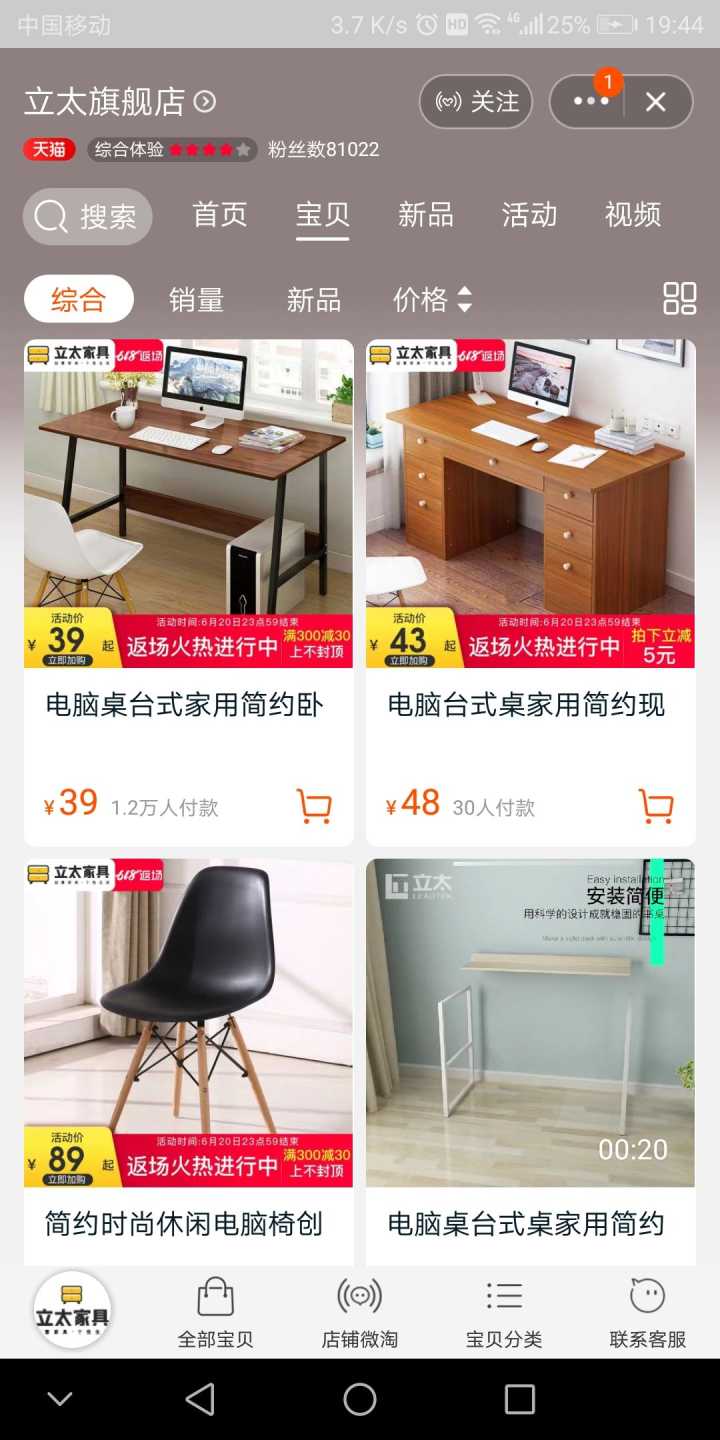Go back with the system back button

coord(200,1399)
